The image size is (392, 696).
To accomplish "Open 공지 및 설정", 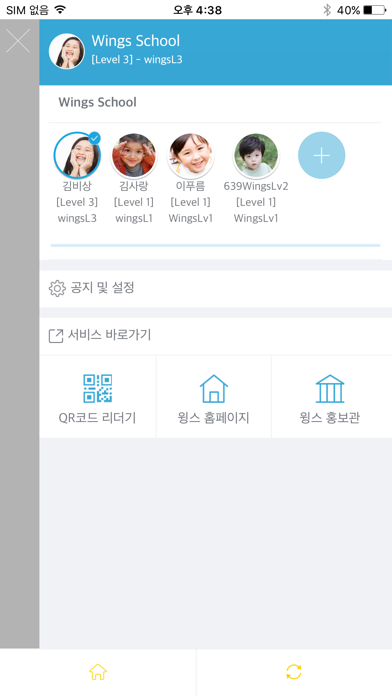I will (x=216, y=289).
